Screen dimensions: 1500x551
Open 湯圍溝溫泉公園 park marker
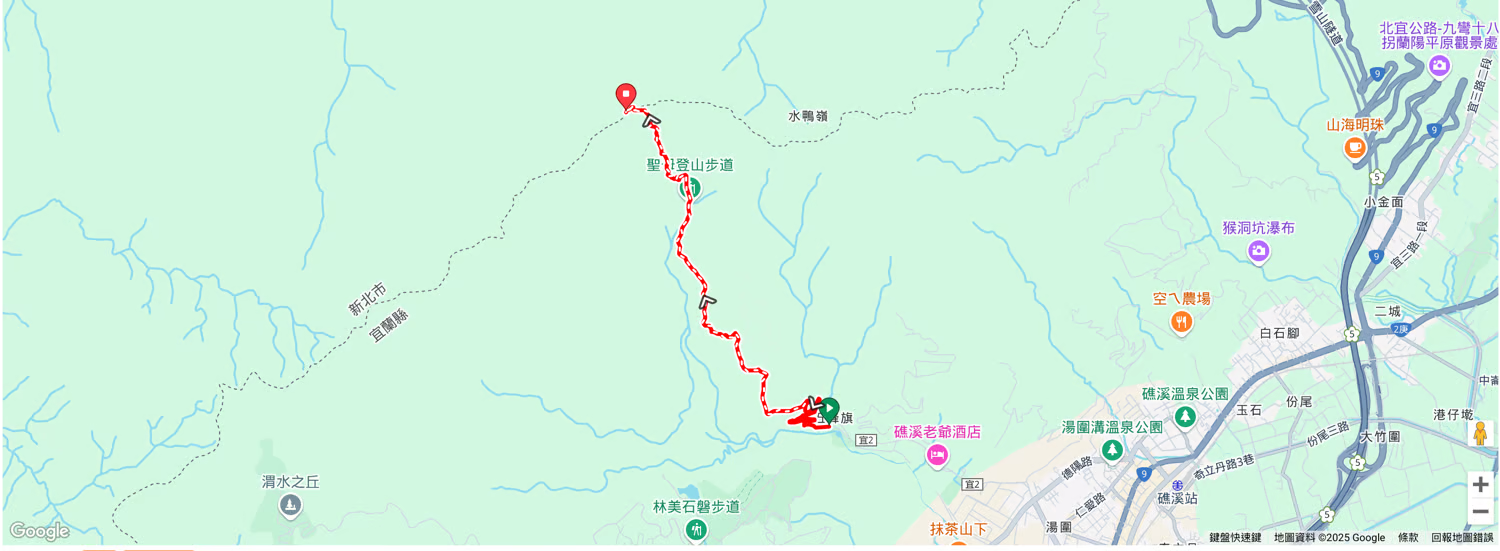tap(1113, 450)
